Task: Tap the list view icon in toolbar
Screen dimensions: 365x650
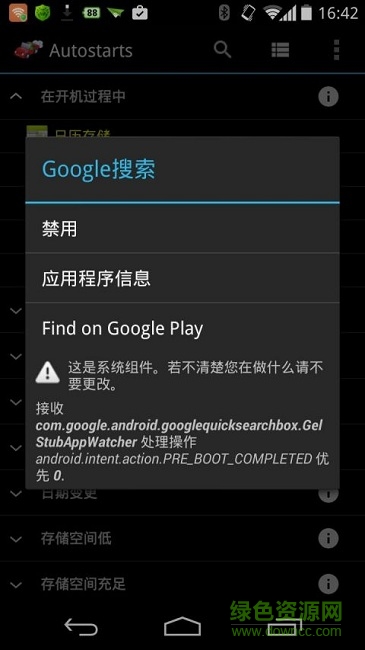Action: (280, 50)
